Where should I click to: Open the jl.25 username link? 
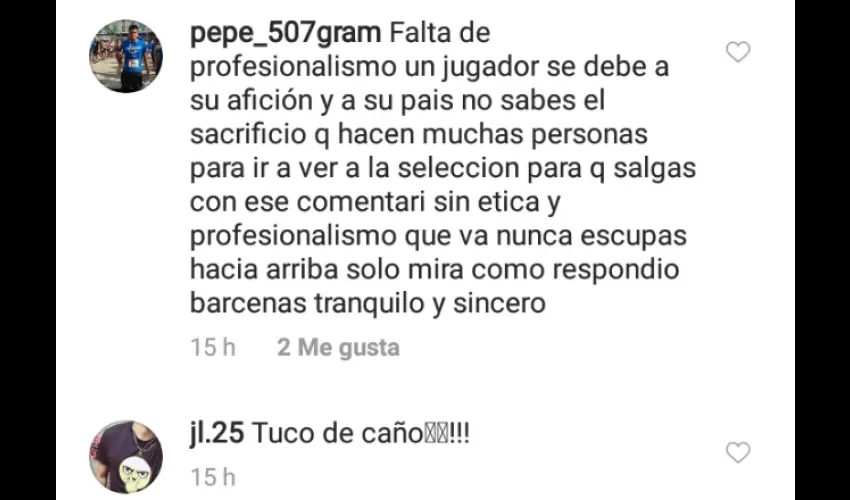(x=215, y=434)
